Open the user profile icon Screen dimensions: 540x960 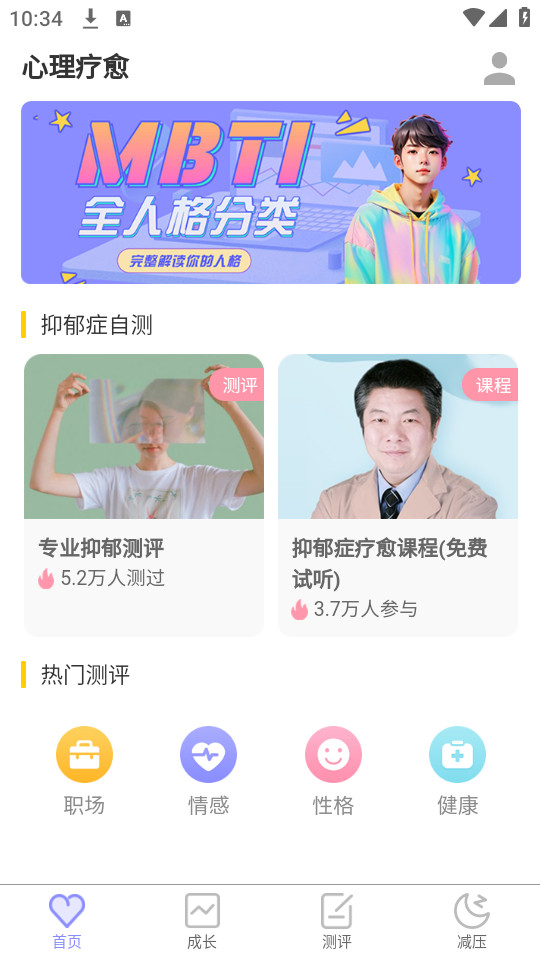pyautogui.click(x=499, y=68)
